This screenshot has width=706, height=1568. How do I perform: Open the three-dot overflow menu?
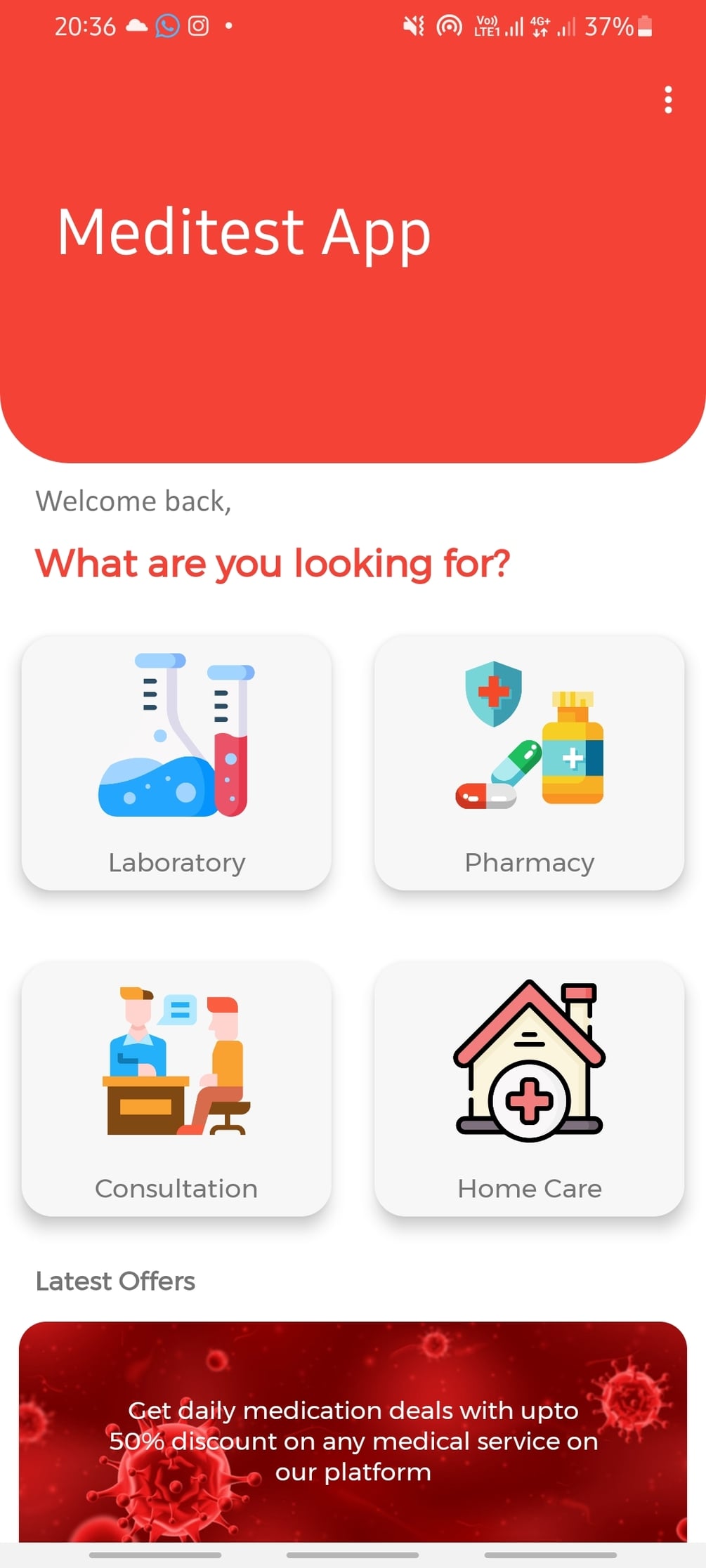click(x=668, y=100)
